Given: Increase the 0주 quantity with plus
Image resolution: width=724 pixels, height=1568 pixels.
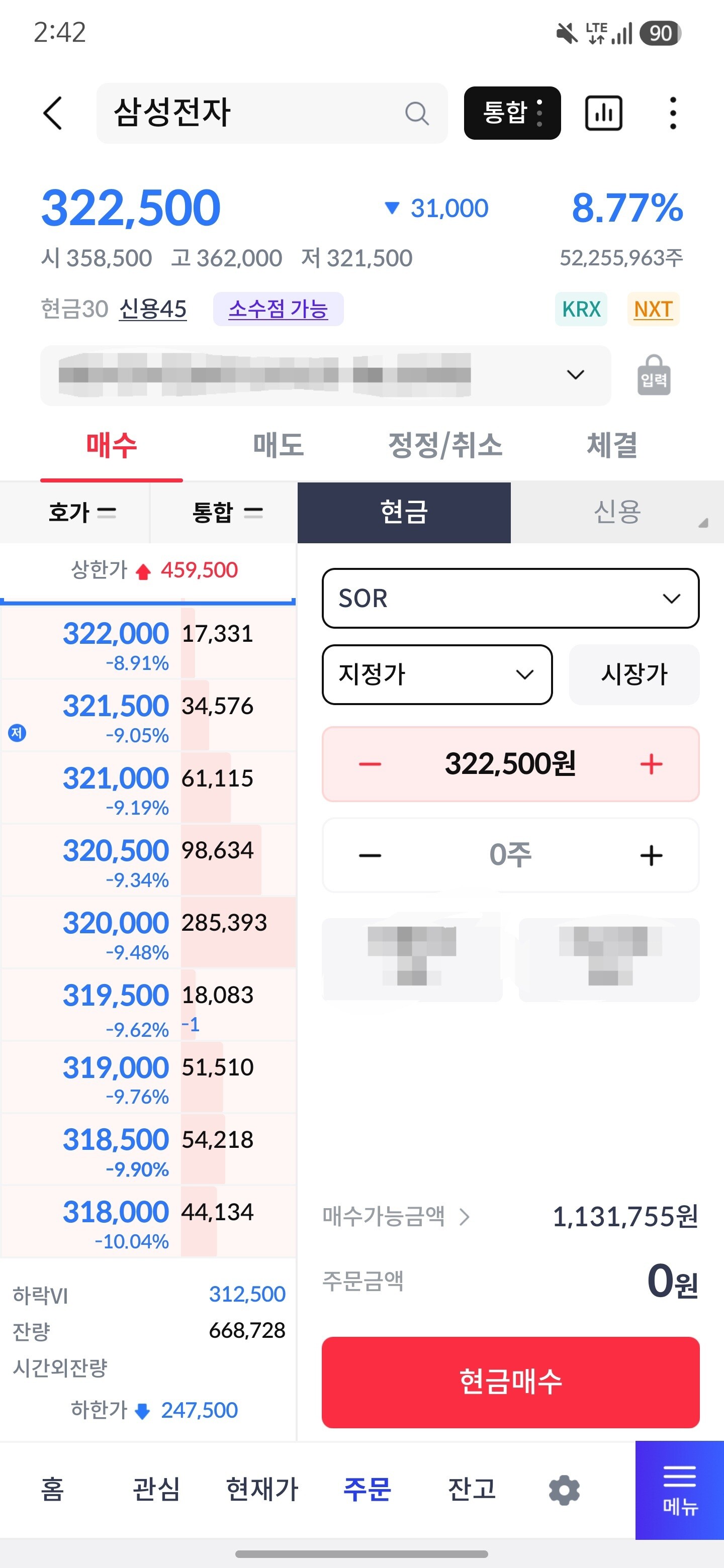Looking at the screenshot, I should click(x=651, y=855).
